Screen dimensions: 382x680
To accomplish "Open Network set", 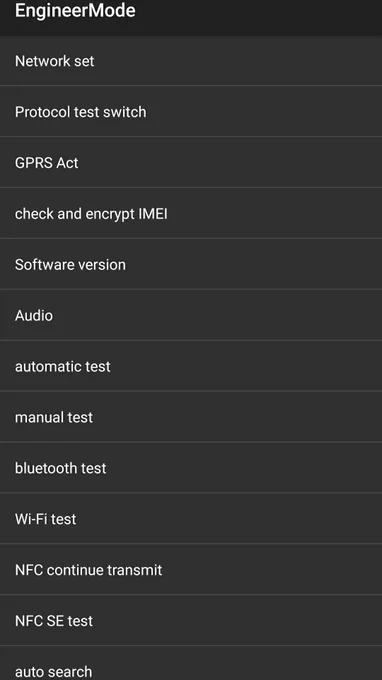I will click(191, 61).
